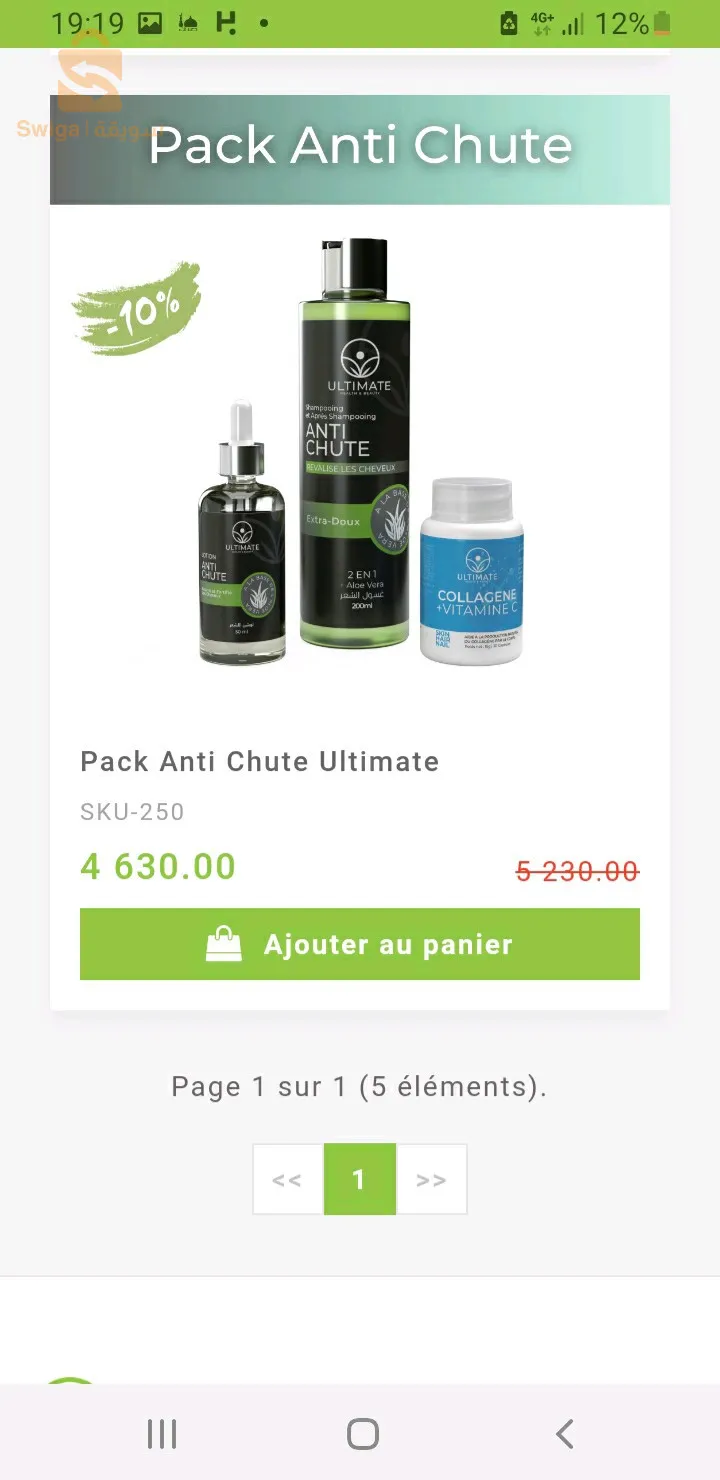This screenshot has width=720, height=1480.
Task: Go to the previous page of results
Action: click(288, 1179)
